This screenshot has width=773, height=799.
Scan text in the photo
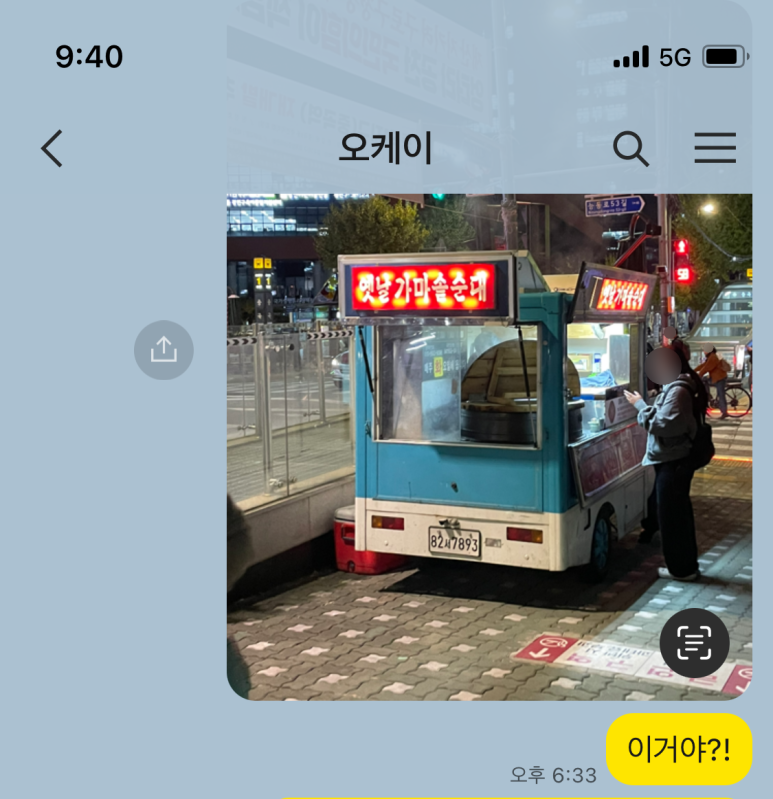694,643
